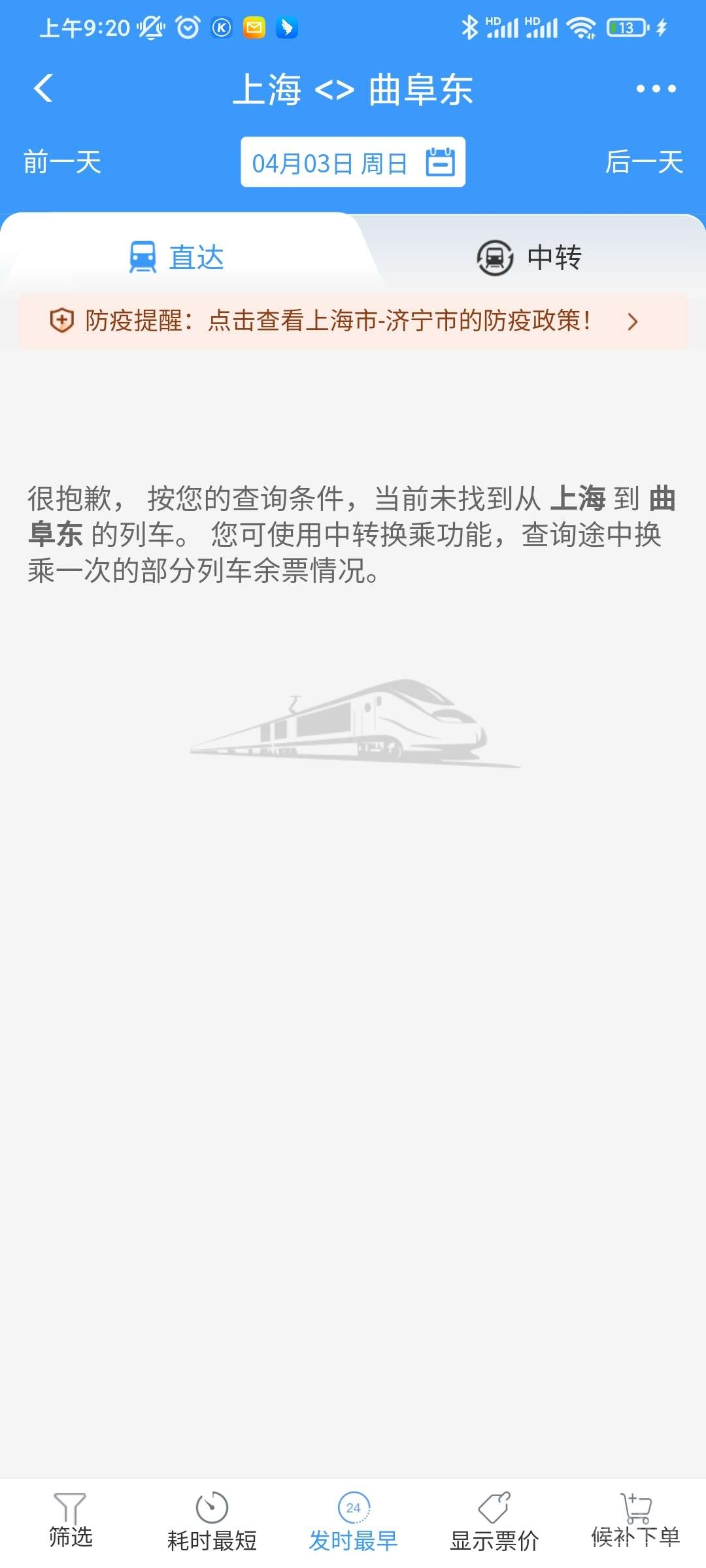Select the 直达 direct trains tab
The height and width of the screenshot is (1568, 706).
coord(178,257)
